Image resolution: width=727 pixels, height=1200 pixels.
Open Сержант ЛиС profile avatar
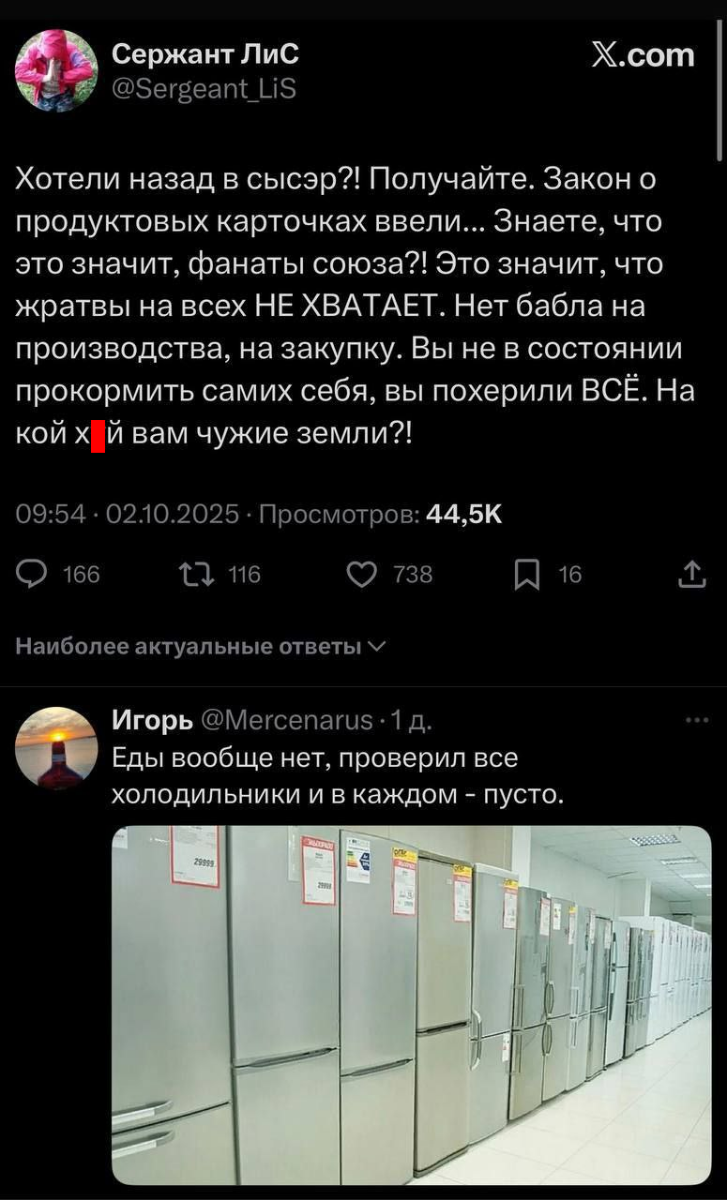click(56, 70)
